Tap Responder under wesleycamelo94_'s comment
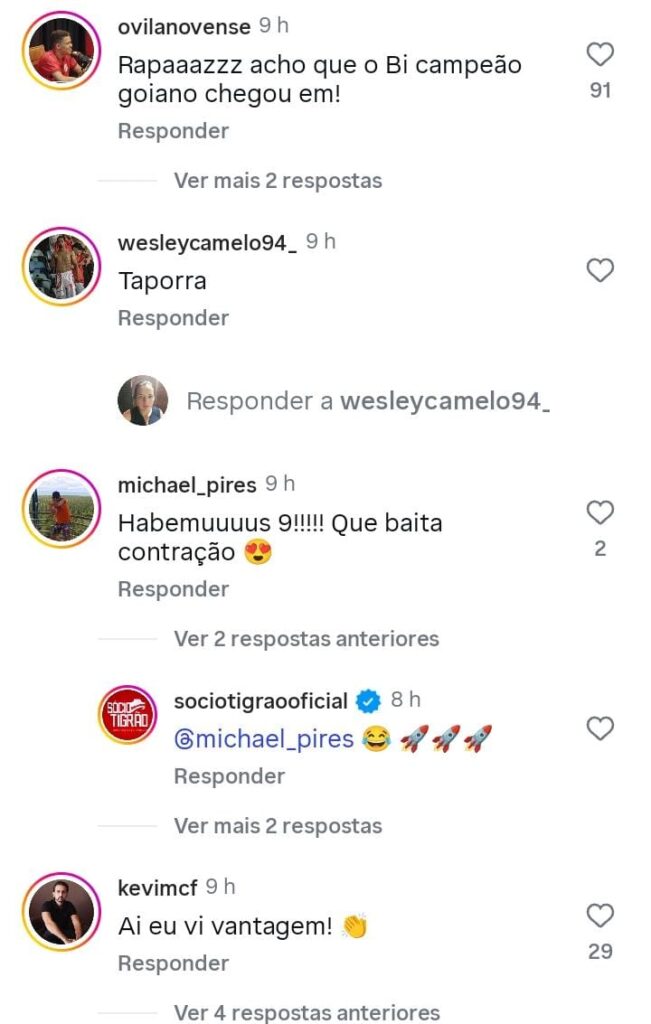Viewport: 651px width, 1024px height. pyautogui.click(x=173, y=318)
